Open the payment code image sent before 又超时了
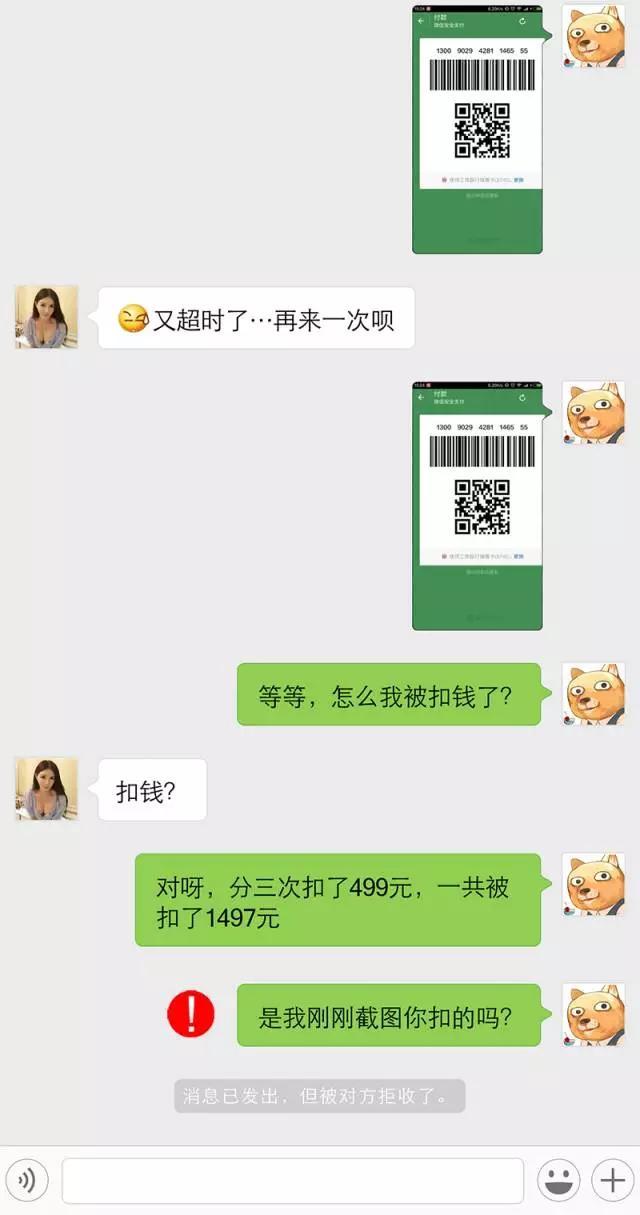640x1215 pixels. (477, 129)
